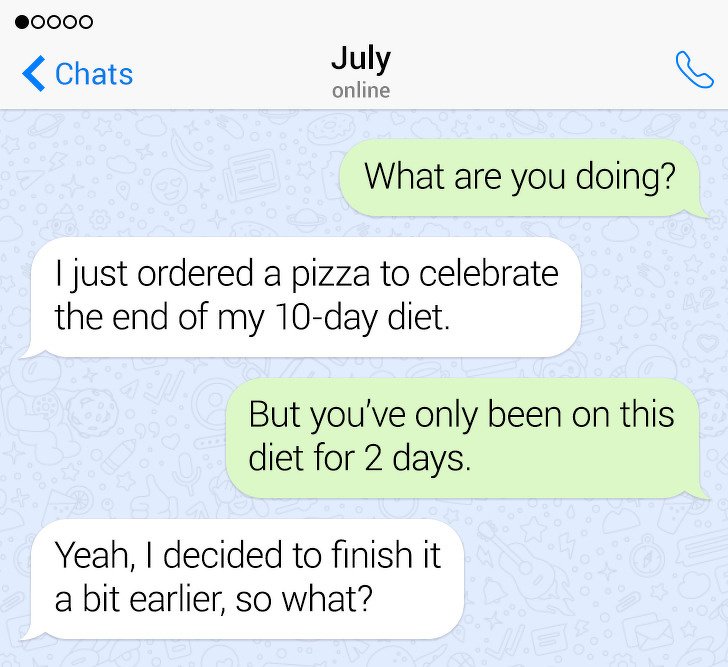Call July with the phone icon
The height and width of the screenshot is (667, 728).
tap(694, 70)
